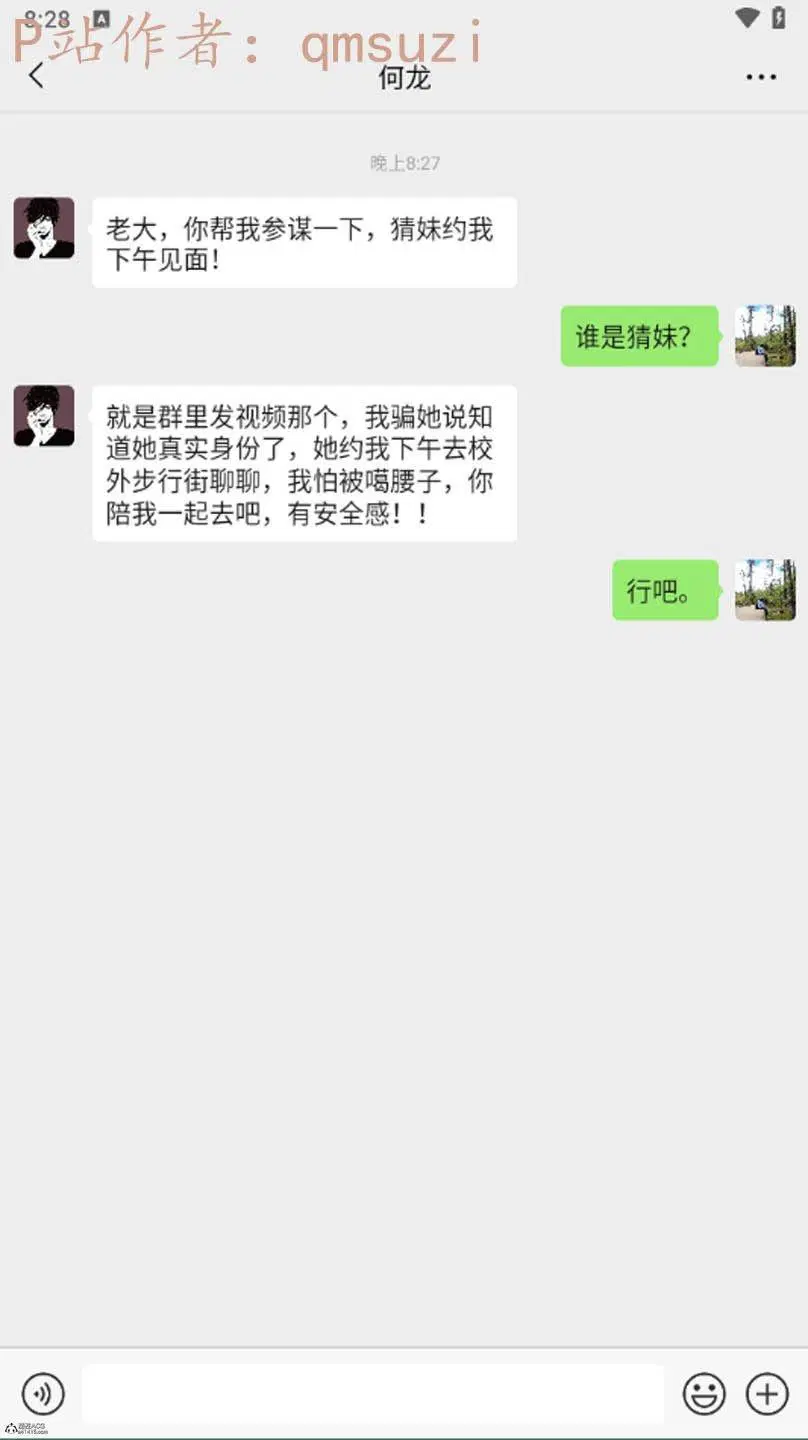Click the battery indicator in the status bar
Screen dimensions: 808x1440
[x=779, y=17]
